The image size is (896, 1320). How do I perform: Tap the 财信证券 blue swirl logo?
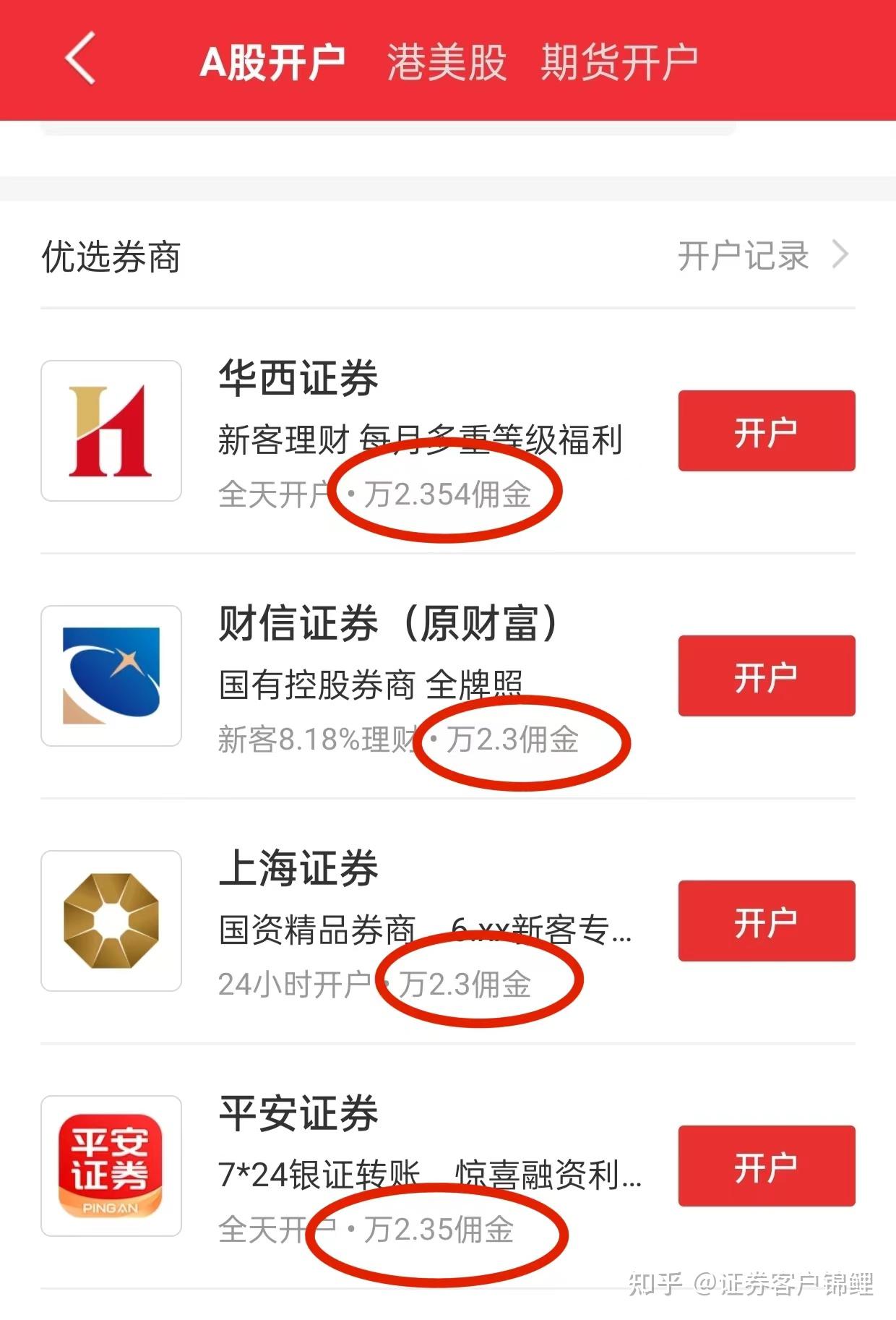click(x=111, y=676)
